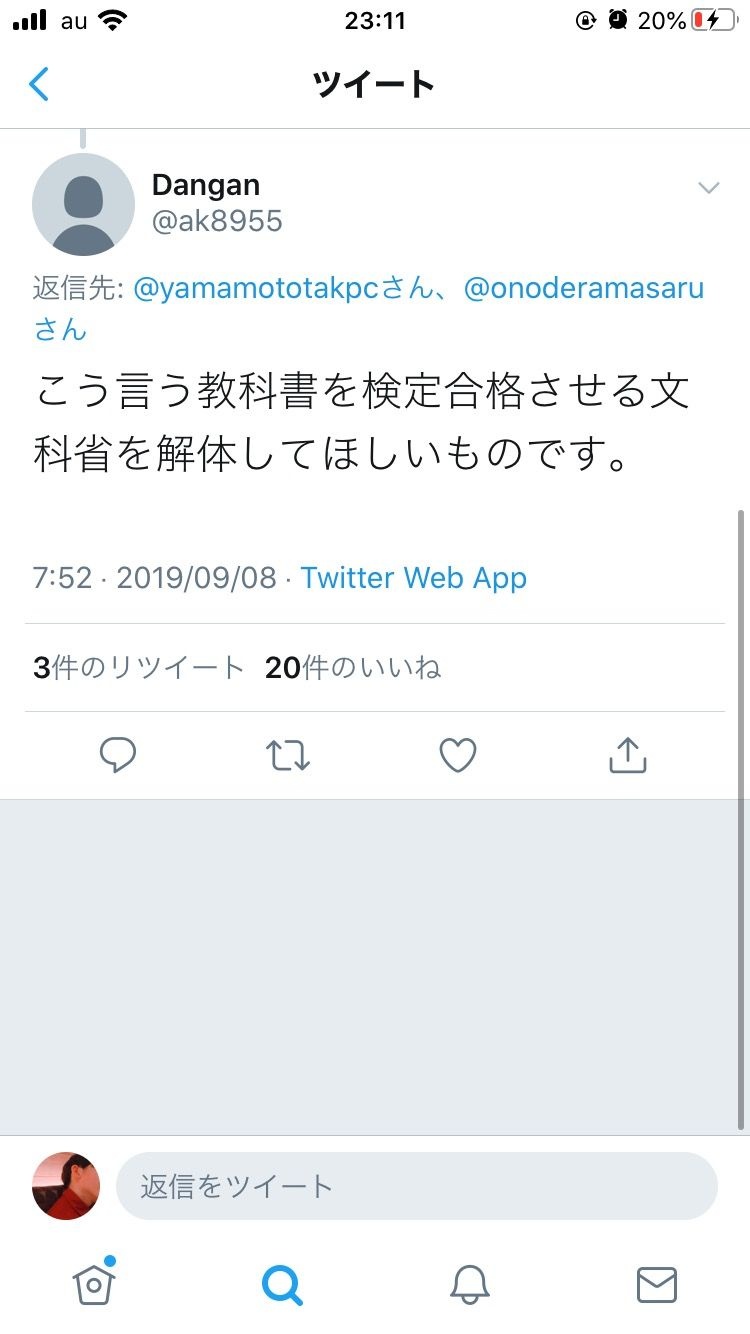
Task: Open the Messages tab
Action: tap(657, 1284)
